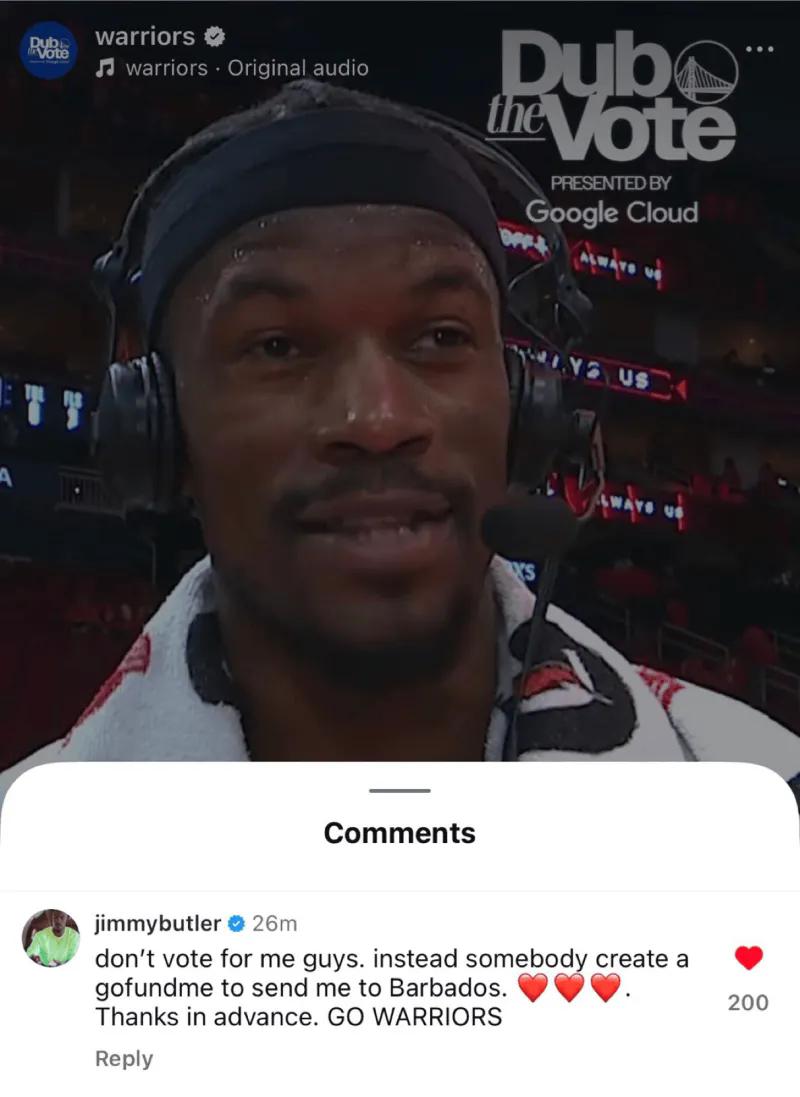Click the verified badge beside jimmybutler
Image resolution: width=800 pixels, height=1097 pixels.
click(239, 925)
